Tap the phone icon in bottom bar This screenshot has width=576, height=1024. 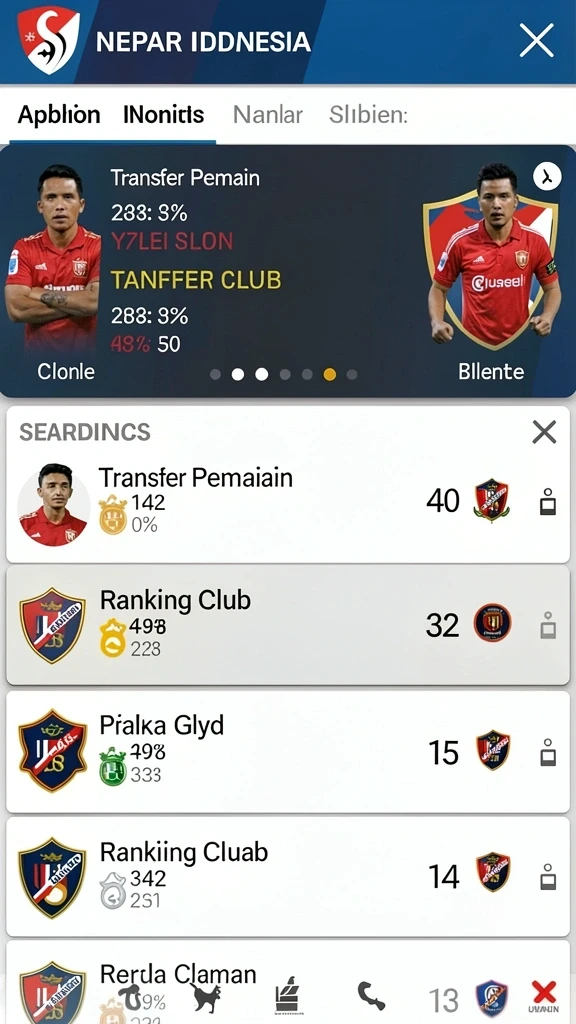pyautogui.click(x=371, y=997)
